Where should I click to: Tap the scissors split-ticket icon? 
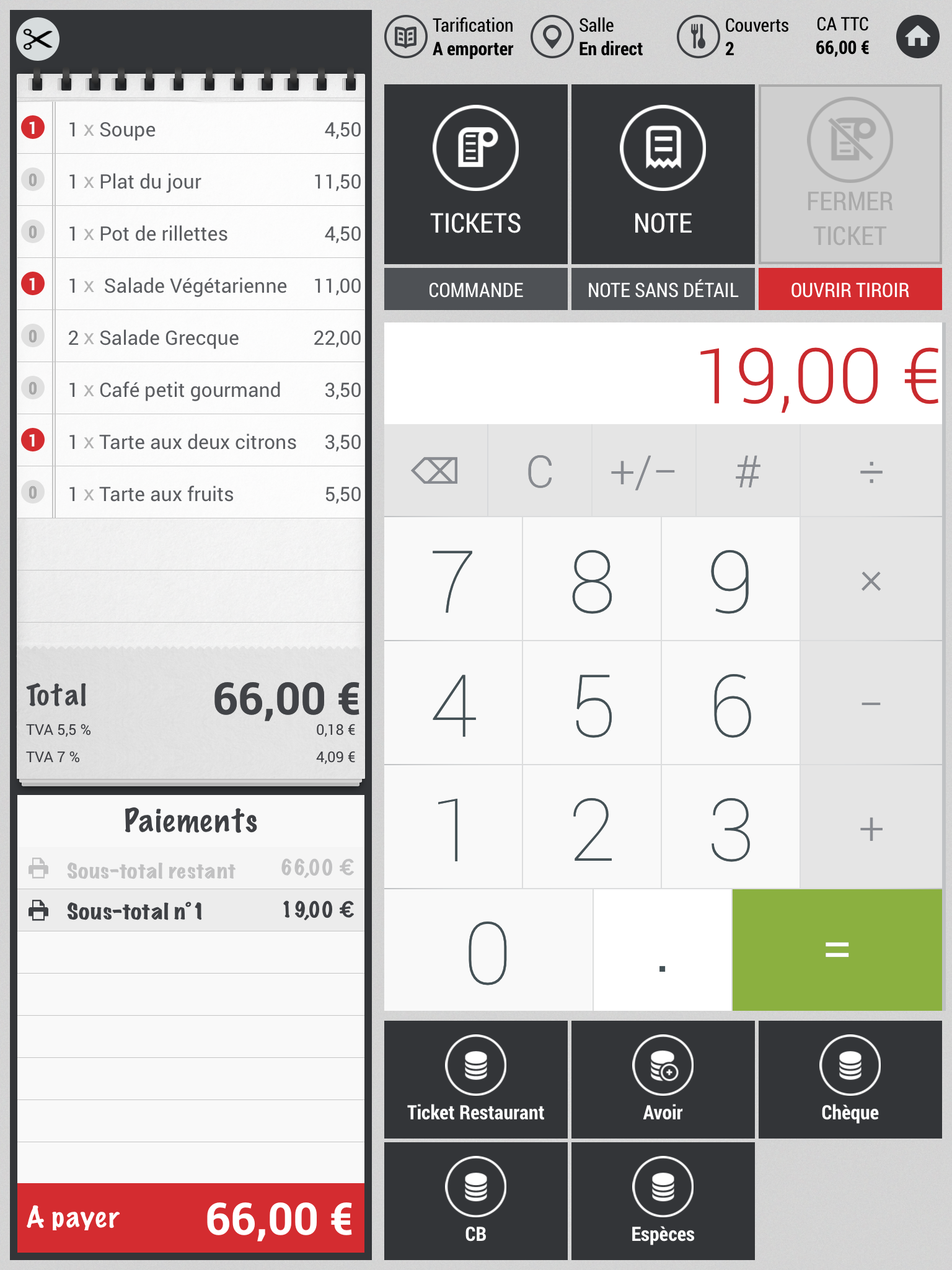(38, 40)
